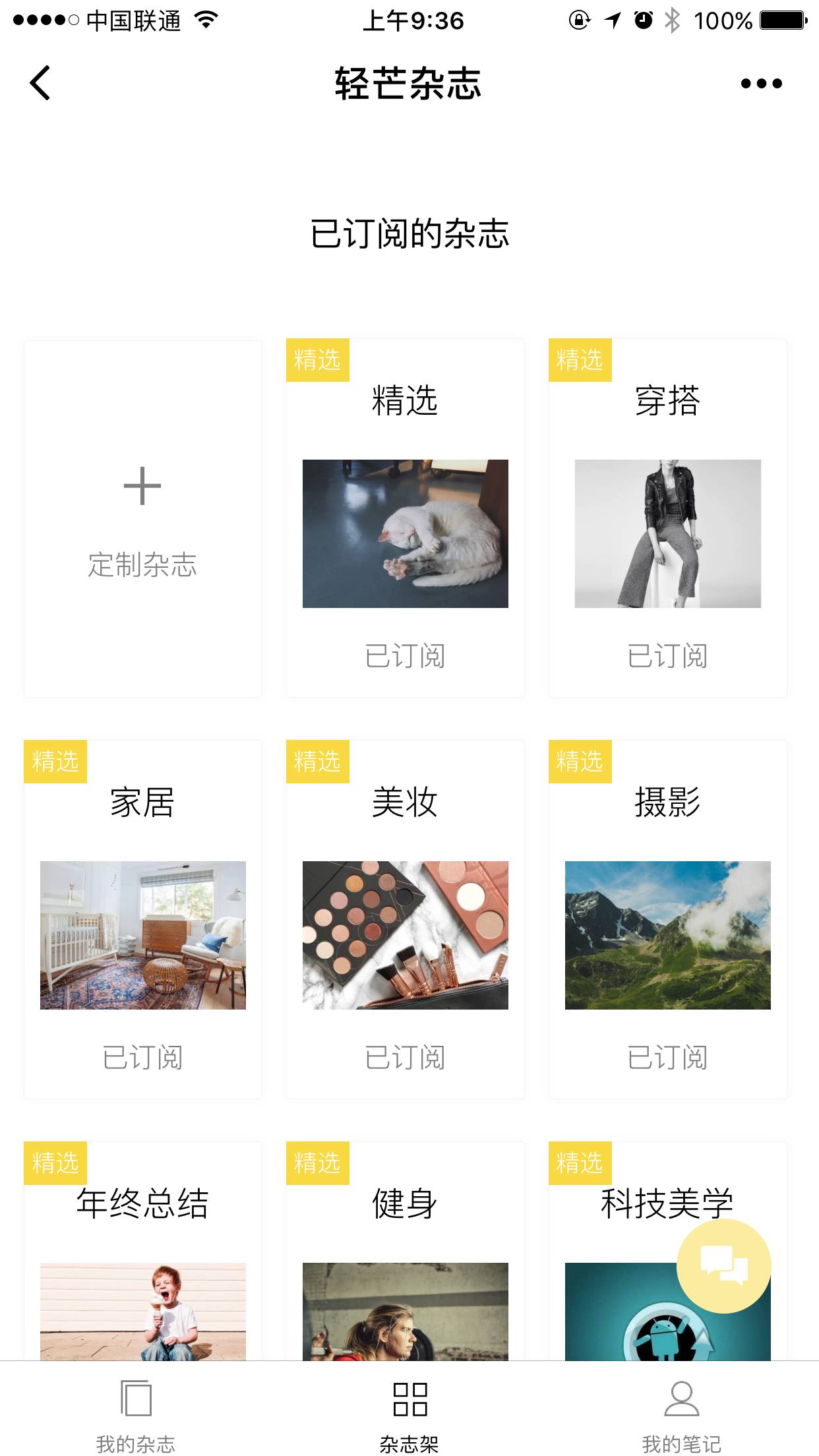Image resolution: width=819 pixels, height=1456 pixels.
Task: Open the 精选 magazine card
Action: tap(405, 533)
